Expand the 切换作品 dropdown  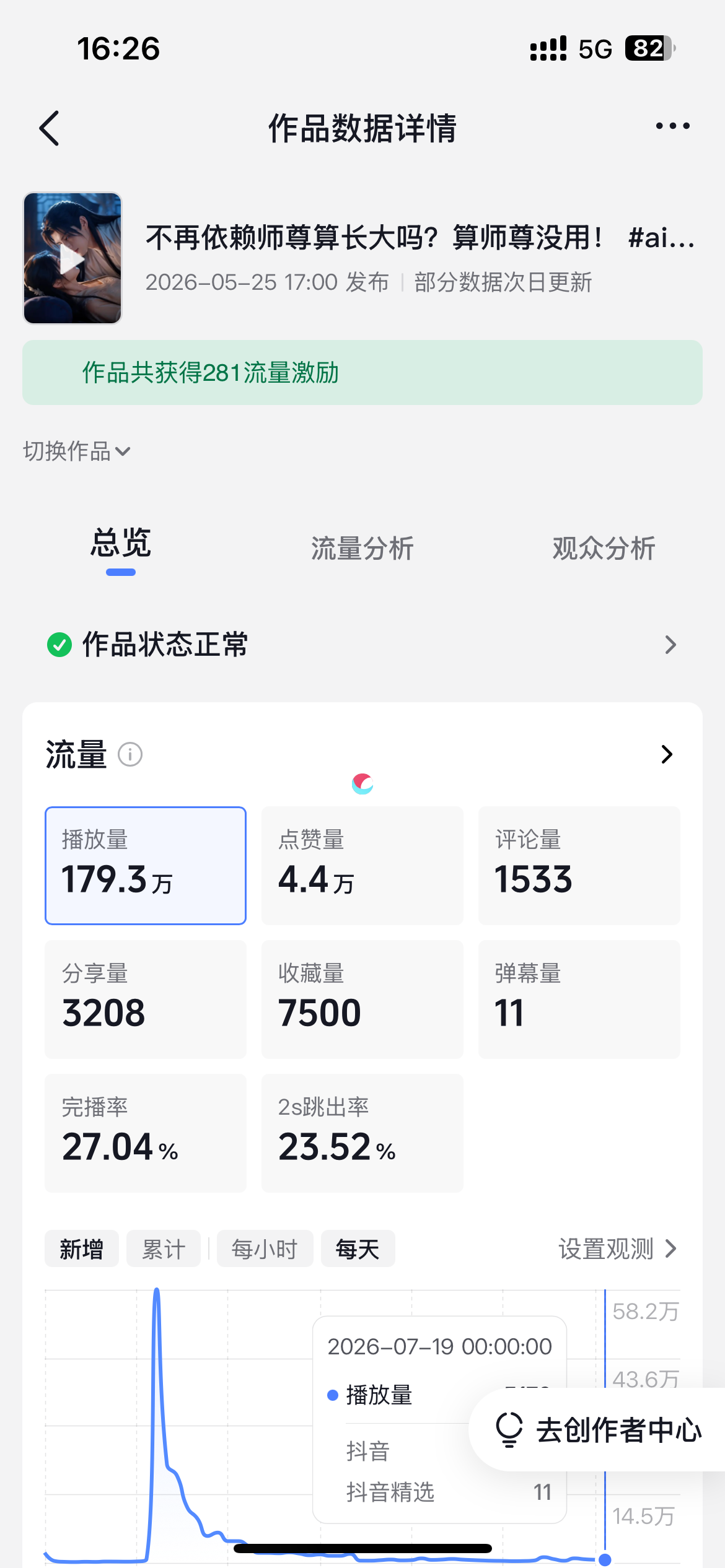[x=77, y=451]
